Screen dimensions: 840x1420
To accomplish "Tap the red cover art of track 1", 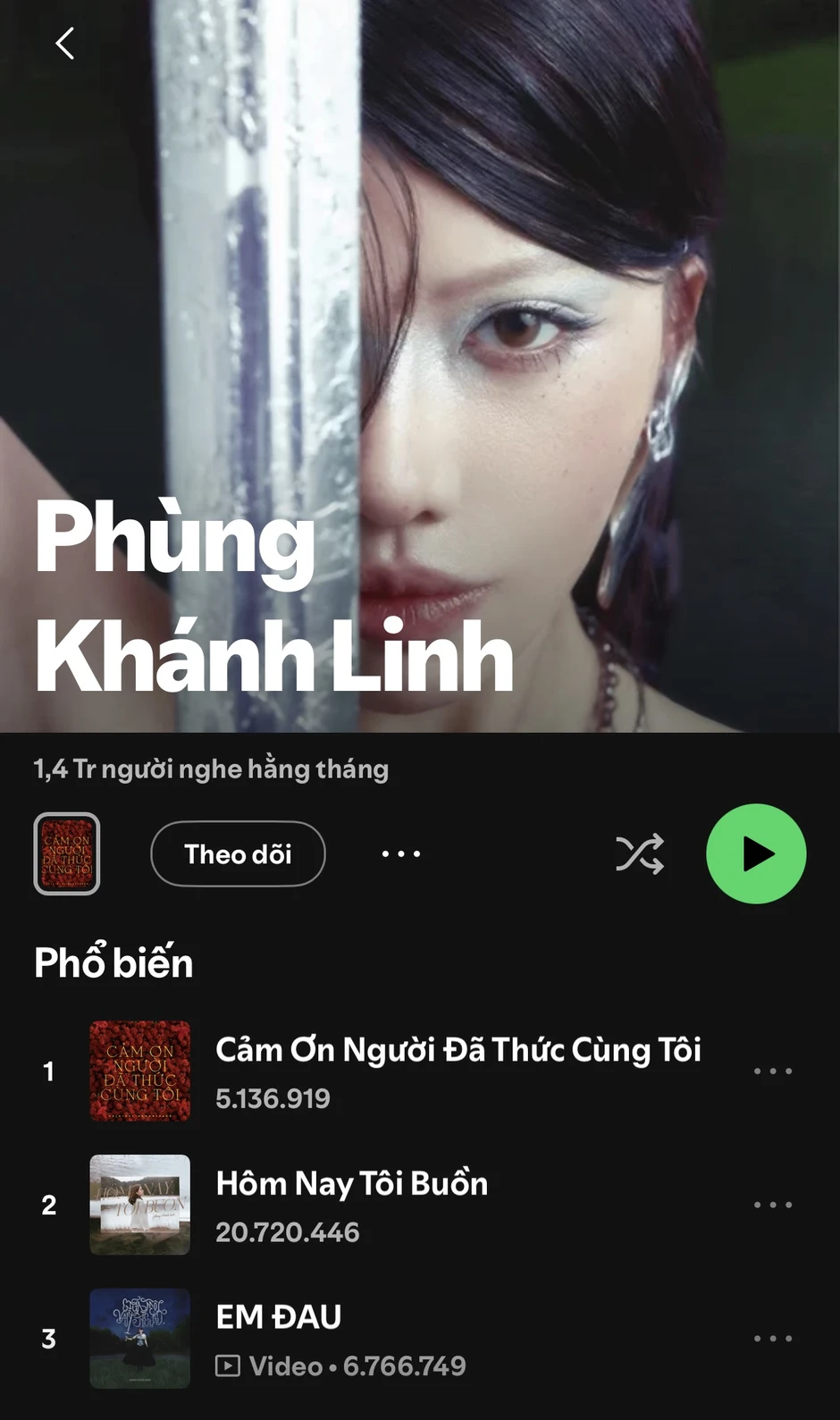I will click(139, 1071).
